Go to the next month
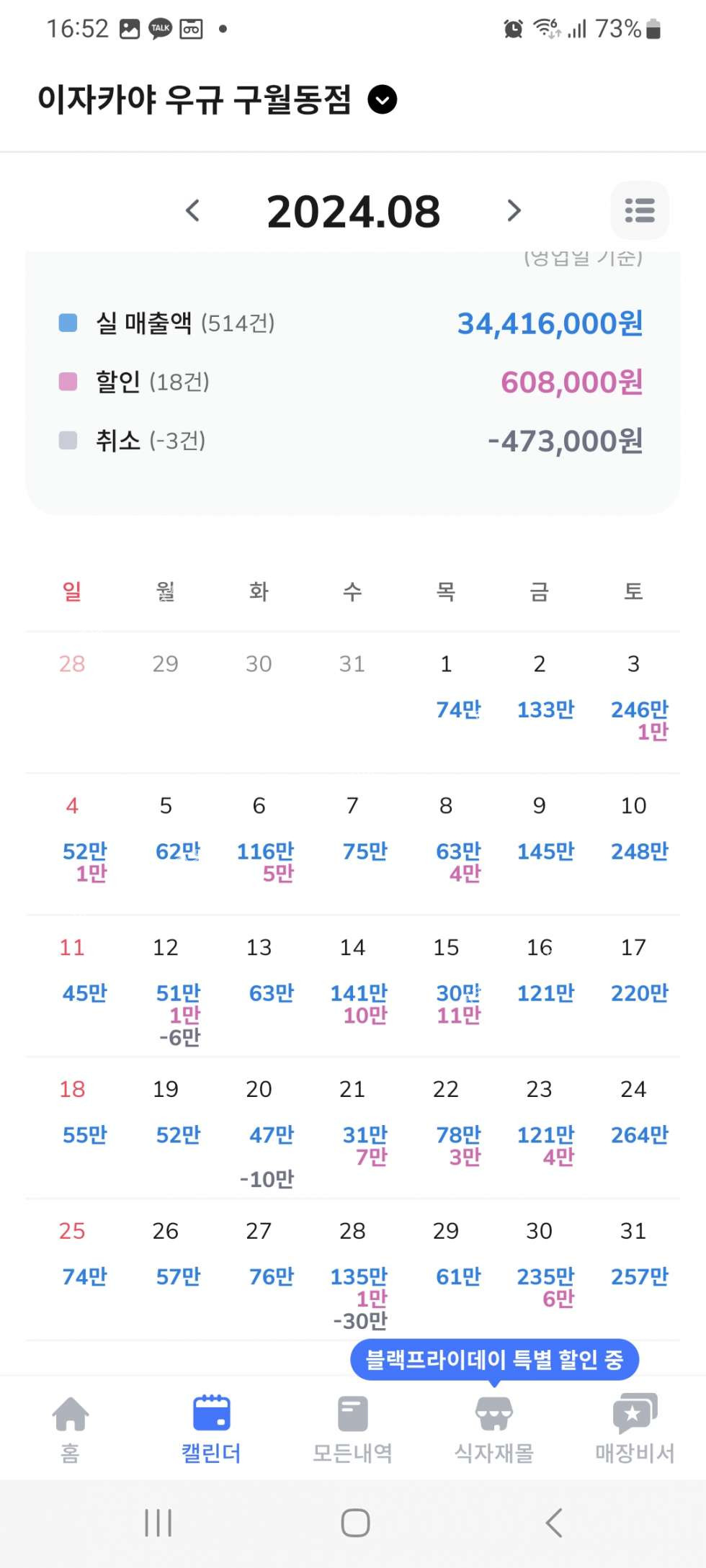 (x=514, y=211)
